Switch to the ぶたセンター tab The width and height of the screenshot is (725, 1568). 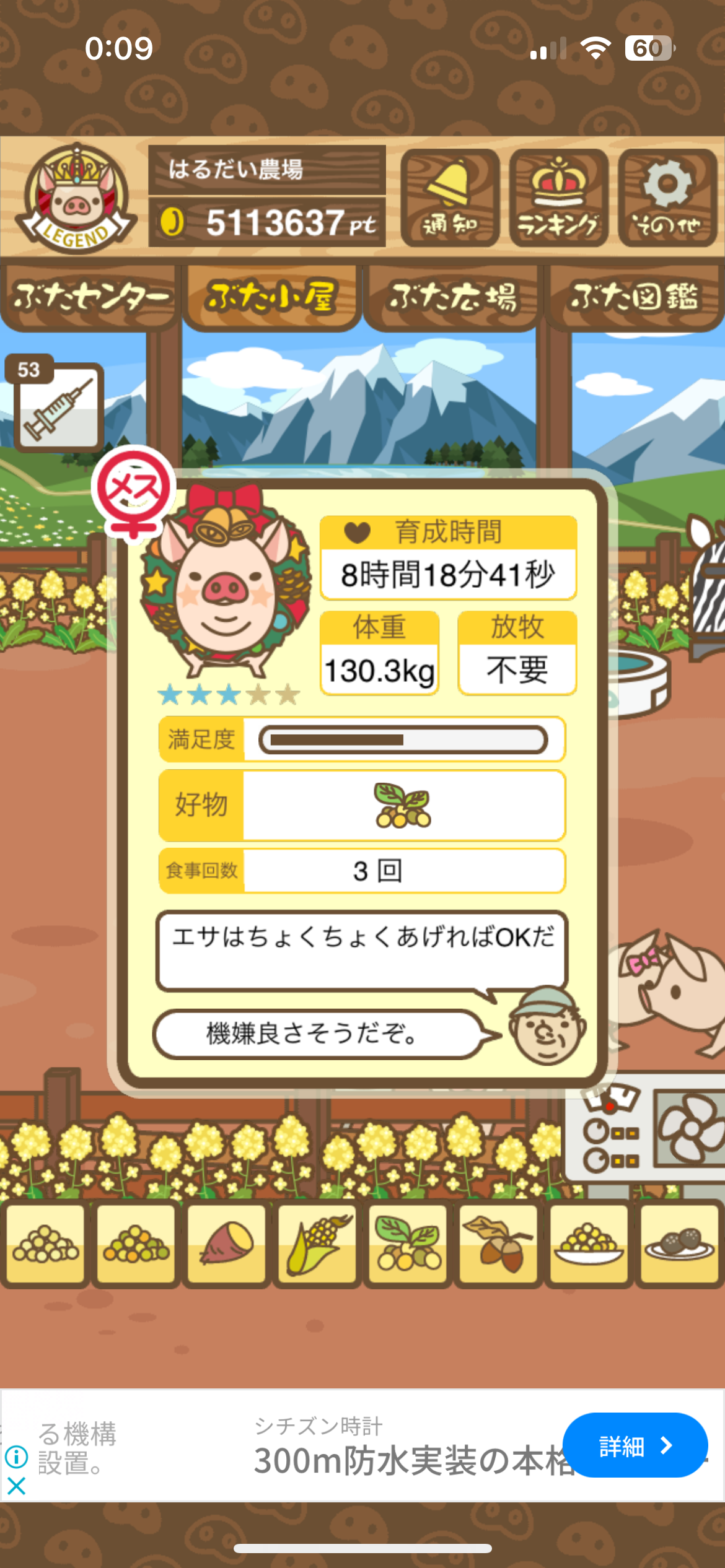90,298
